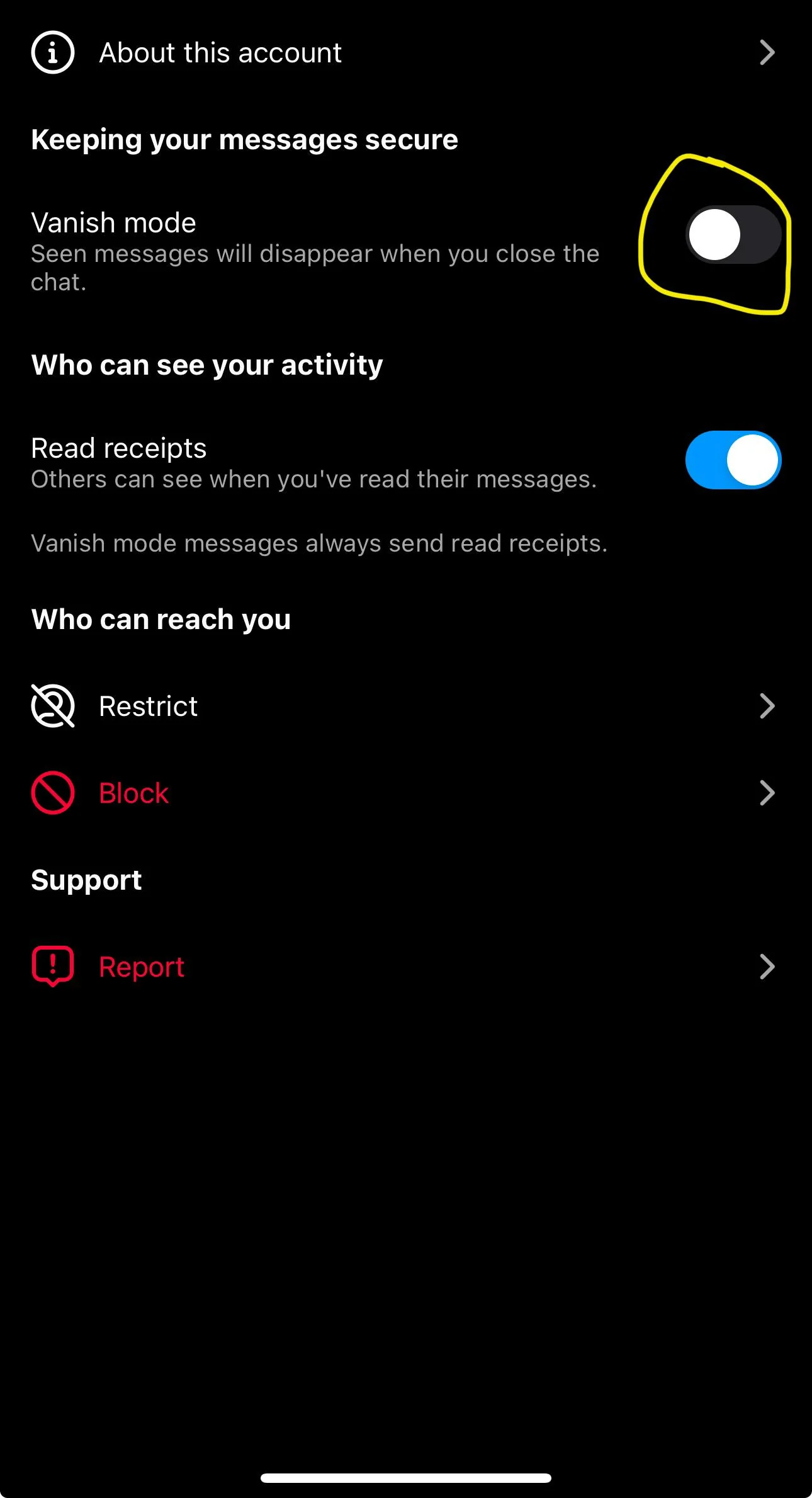Open the Restrict option
This screenshot has height=1498, width=812.
[x=406, y=706]
